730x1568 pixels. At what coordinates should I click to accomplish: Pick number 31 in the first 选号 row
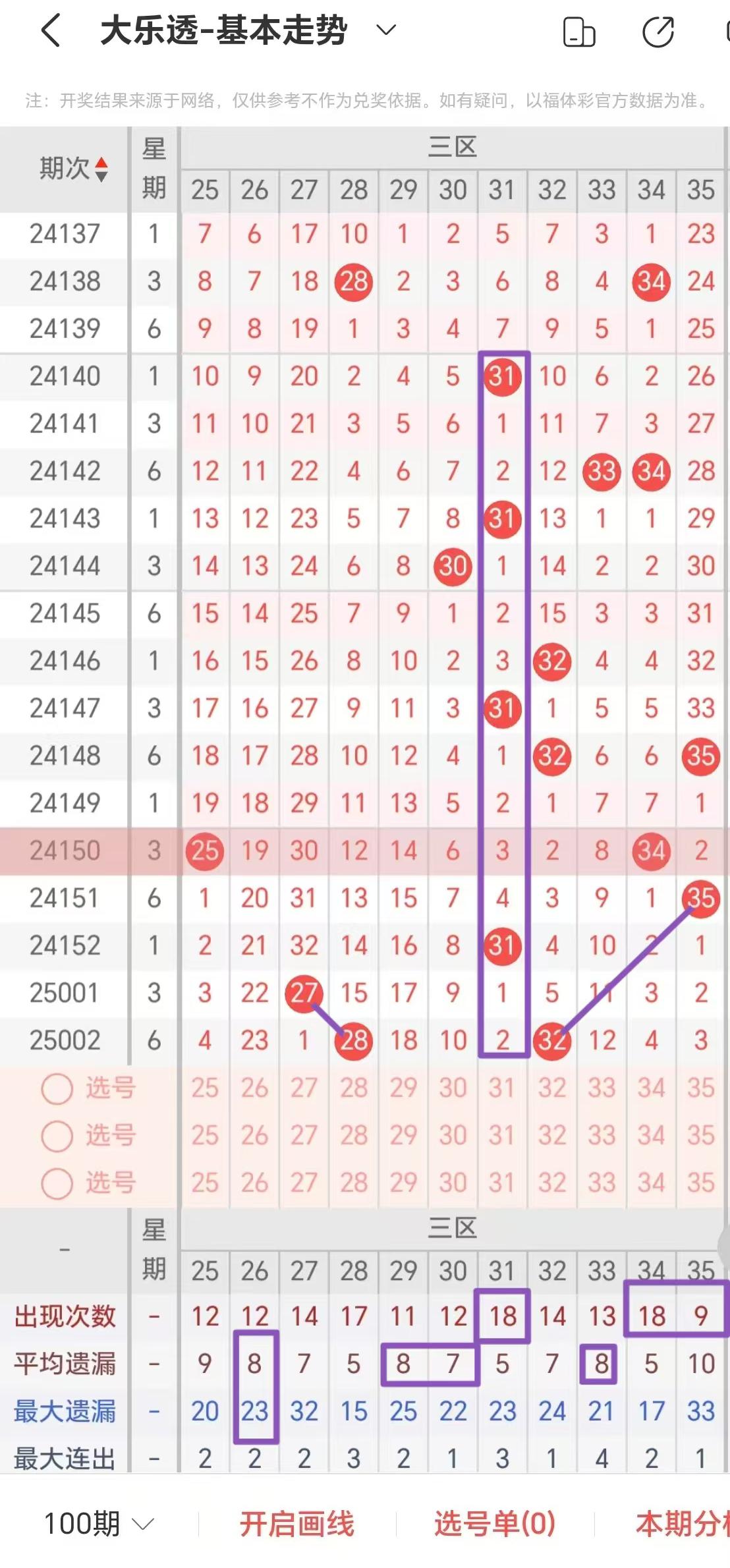(x=502, y=1088)
